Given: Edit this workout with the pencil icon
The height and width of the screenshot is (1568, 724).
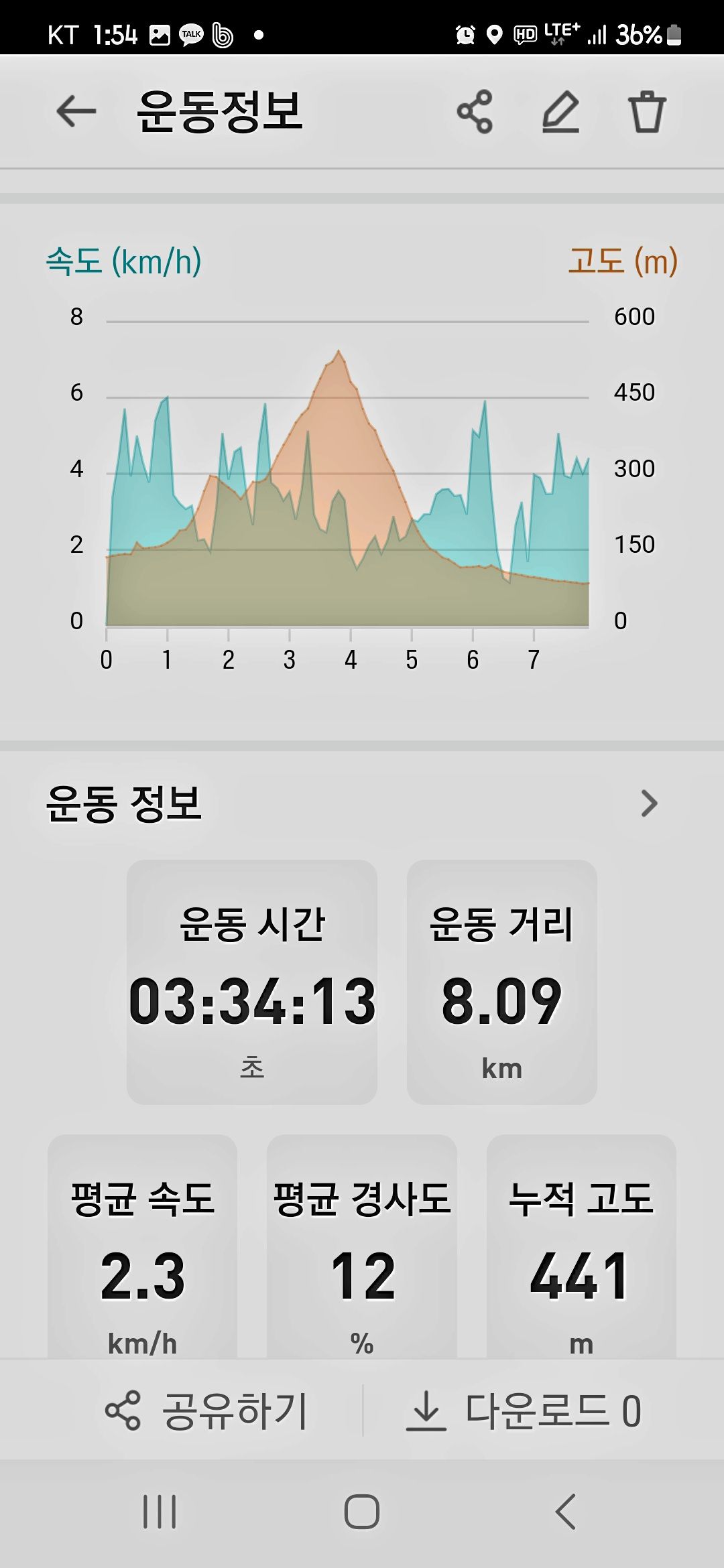Looking at the screenshot, I should pos(560,111).
